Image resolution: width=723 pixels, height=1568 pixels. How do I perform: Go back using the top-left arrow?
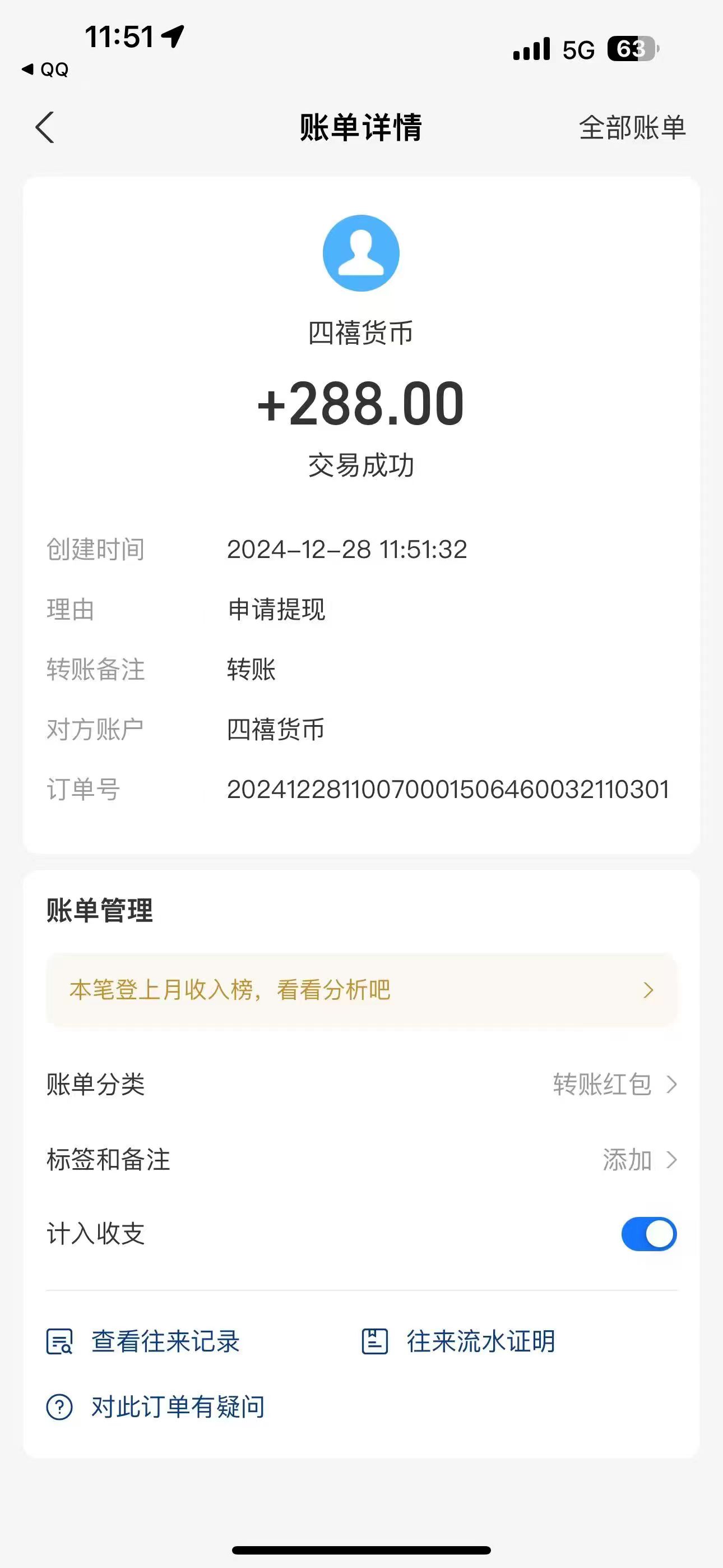point(45,128)
